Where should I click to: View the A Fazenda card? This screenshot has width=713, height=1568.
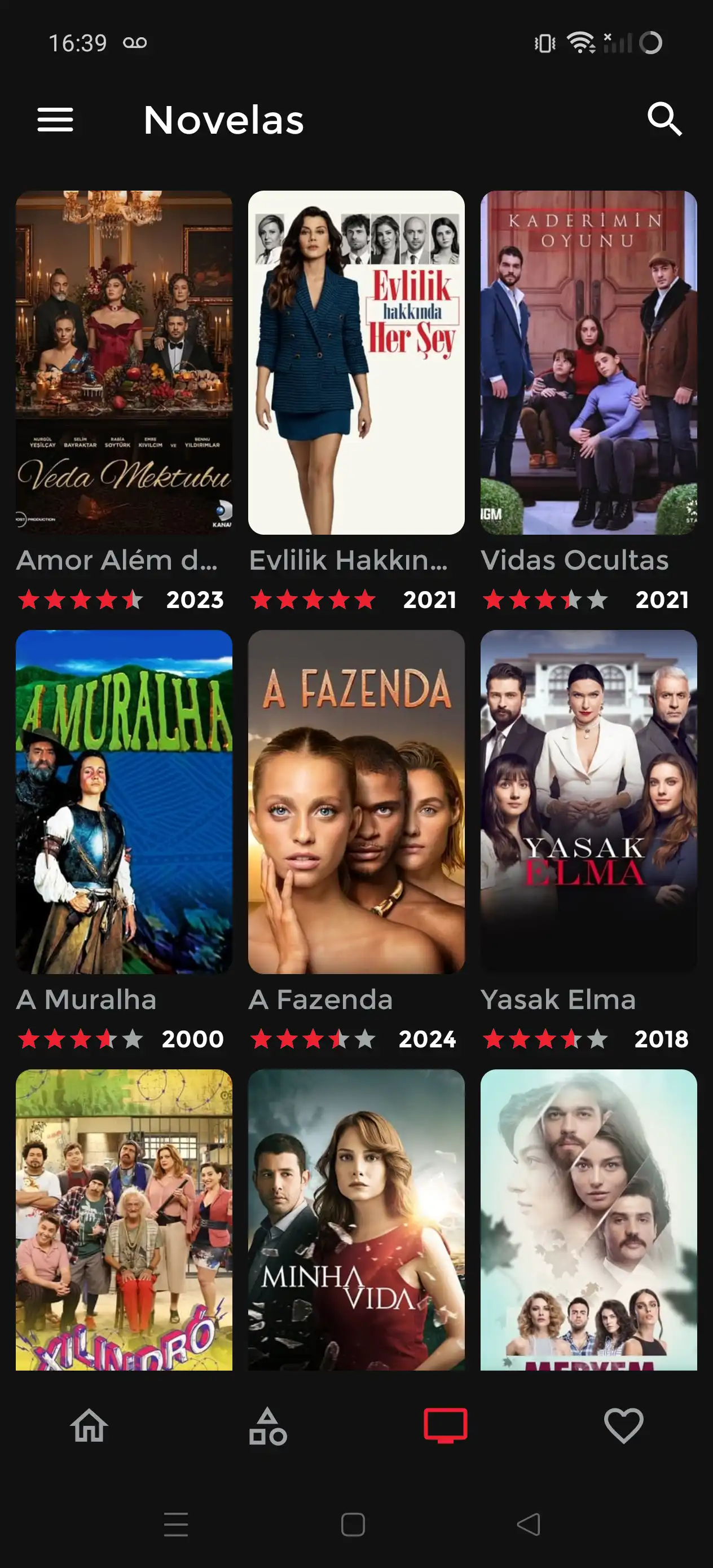356,801
